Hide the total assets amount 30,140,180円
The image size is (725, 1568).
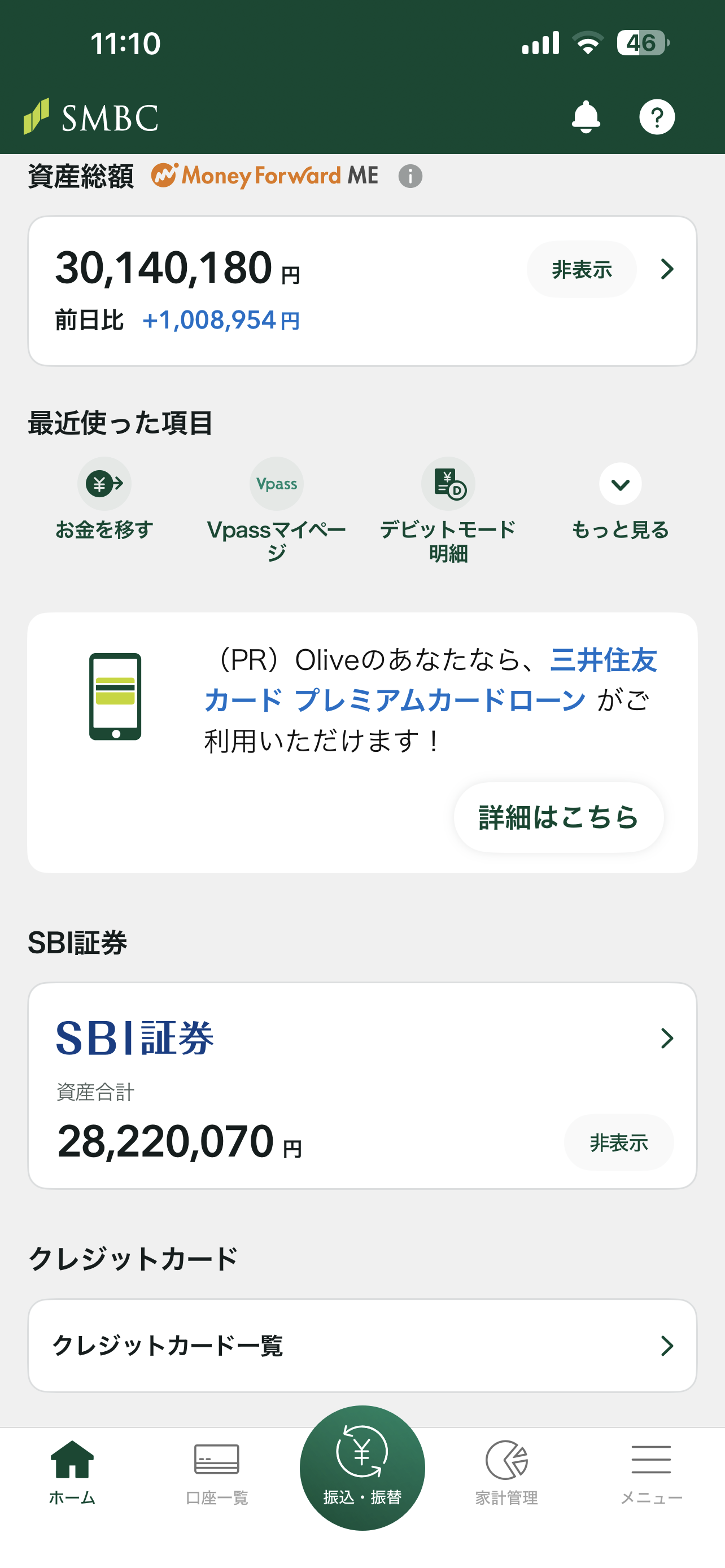click(x=582, y=270)
